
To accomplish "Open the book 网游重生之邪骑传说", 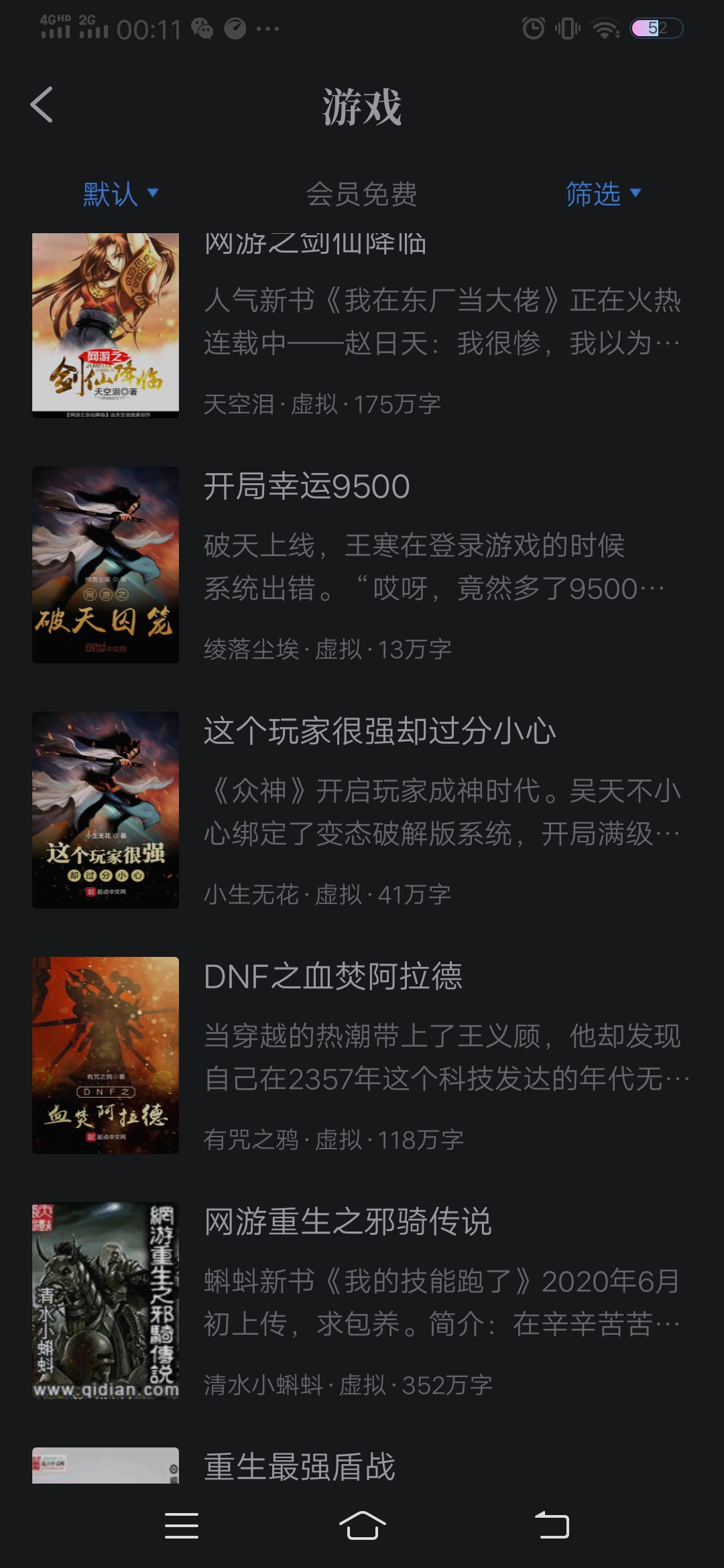I will (362, 1301).
